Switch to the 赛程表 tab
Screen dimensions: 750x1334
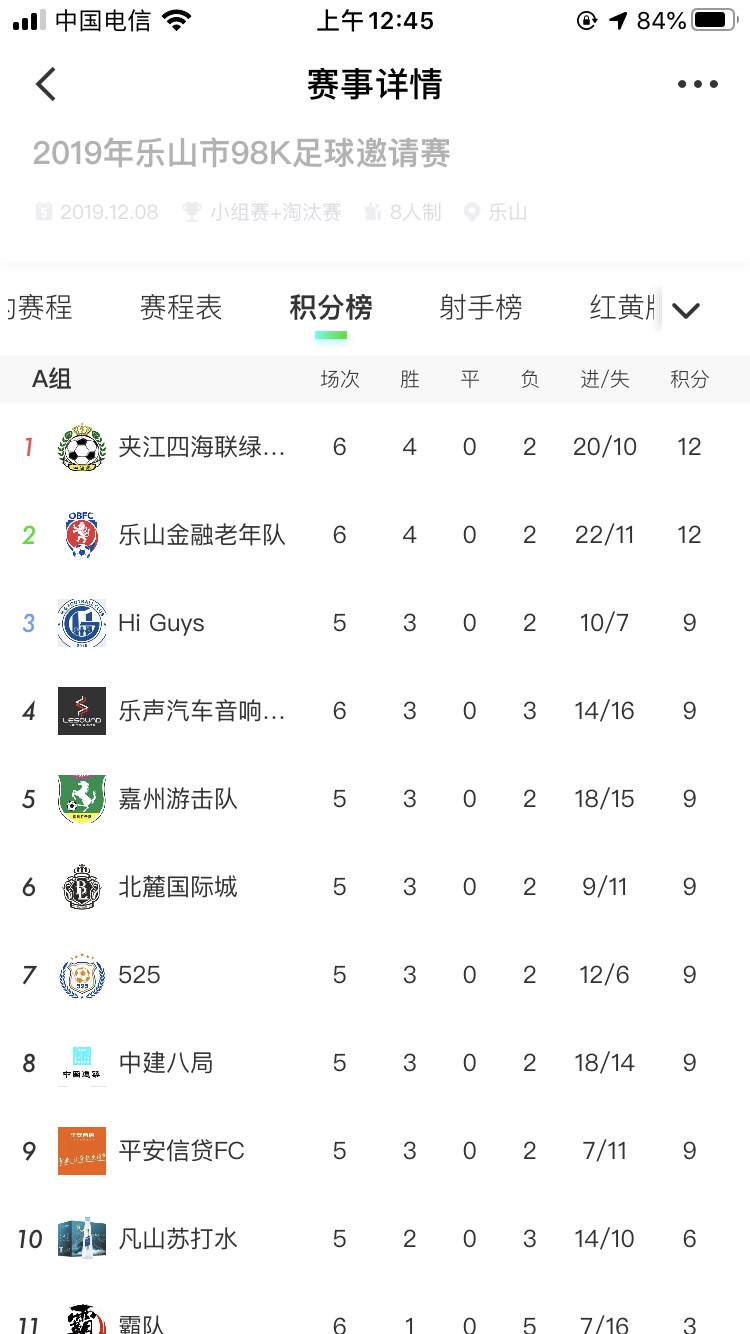click(181, 307)
